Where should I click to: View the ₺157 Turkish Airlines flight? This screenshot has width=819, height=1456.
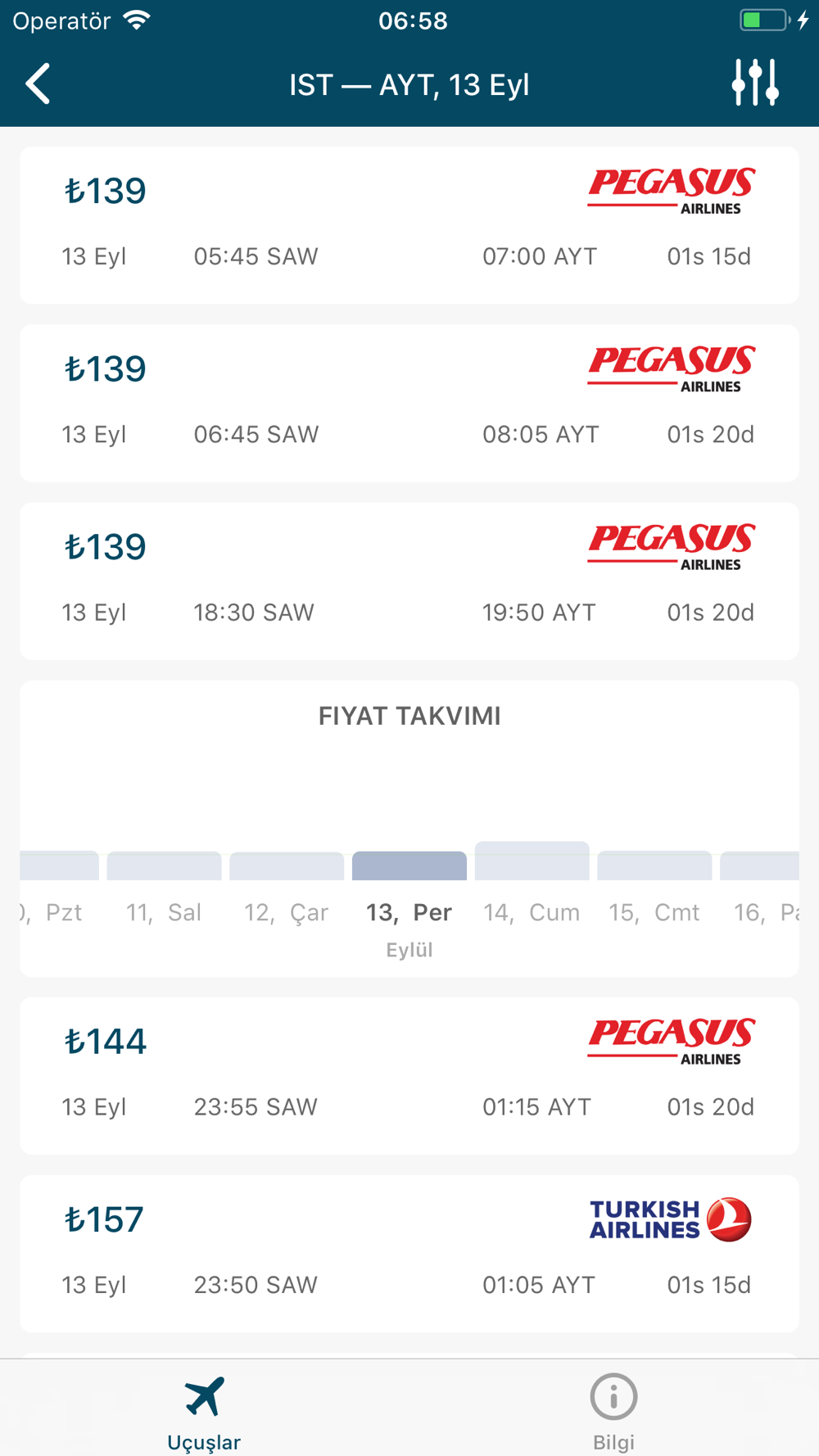409,1254
